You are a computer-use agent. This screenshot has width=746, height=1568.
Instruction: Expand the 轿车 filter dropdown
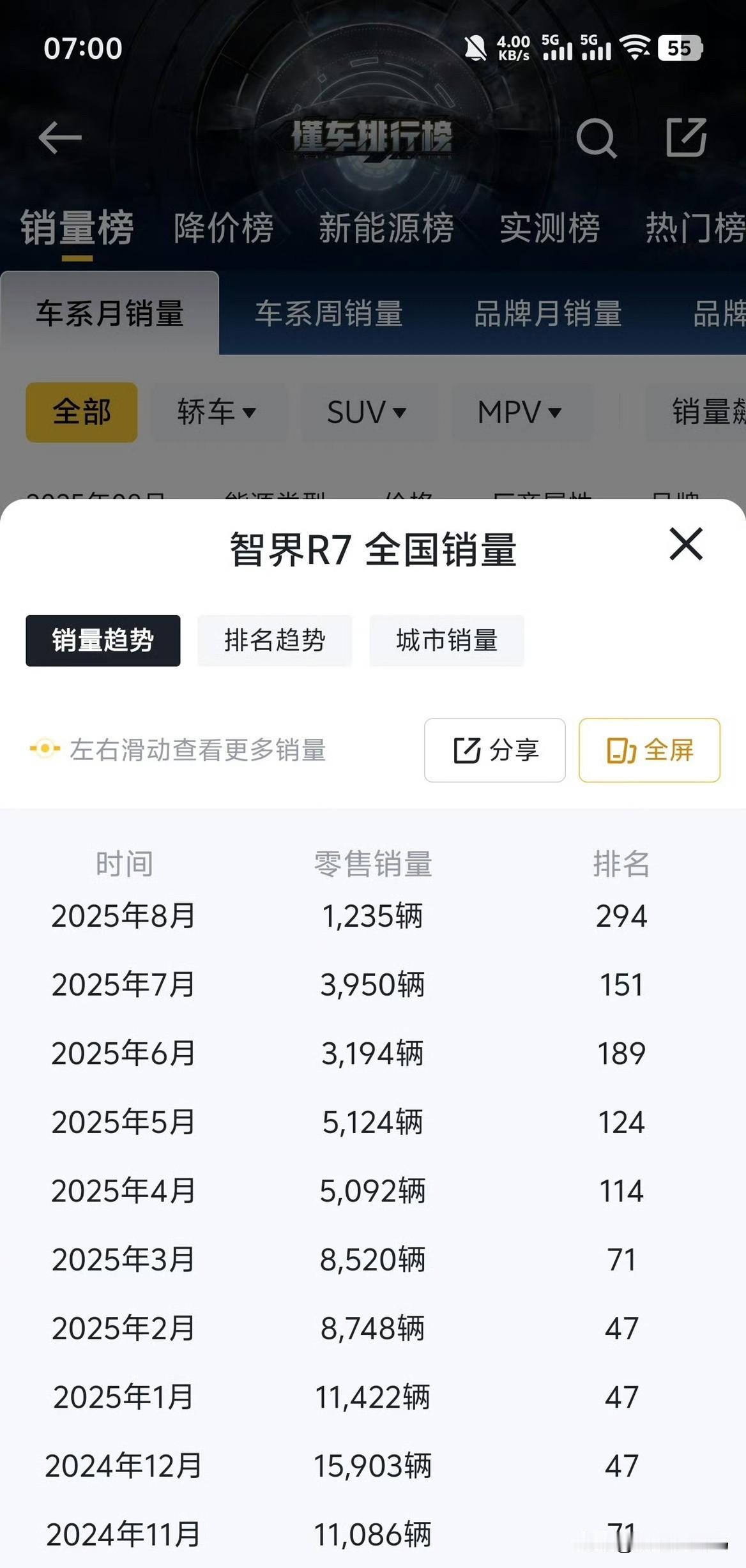[217, 412]
